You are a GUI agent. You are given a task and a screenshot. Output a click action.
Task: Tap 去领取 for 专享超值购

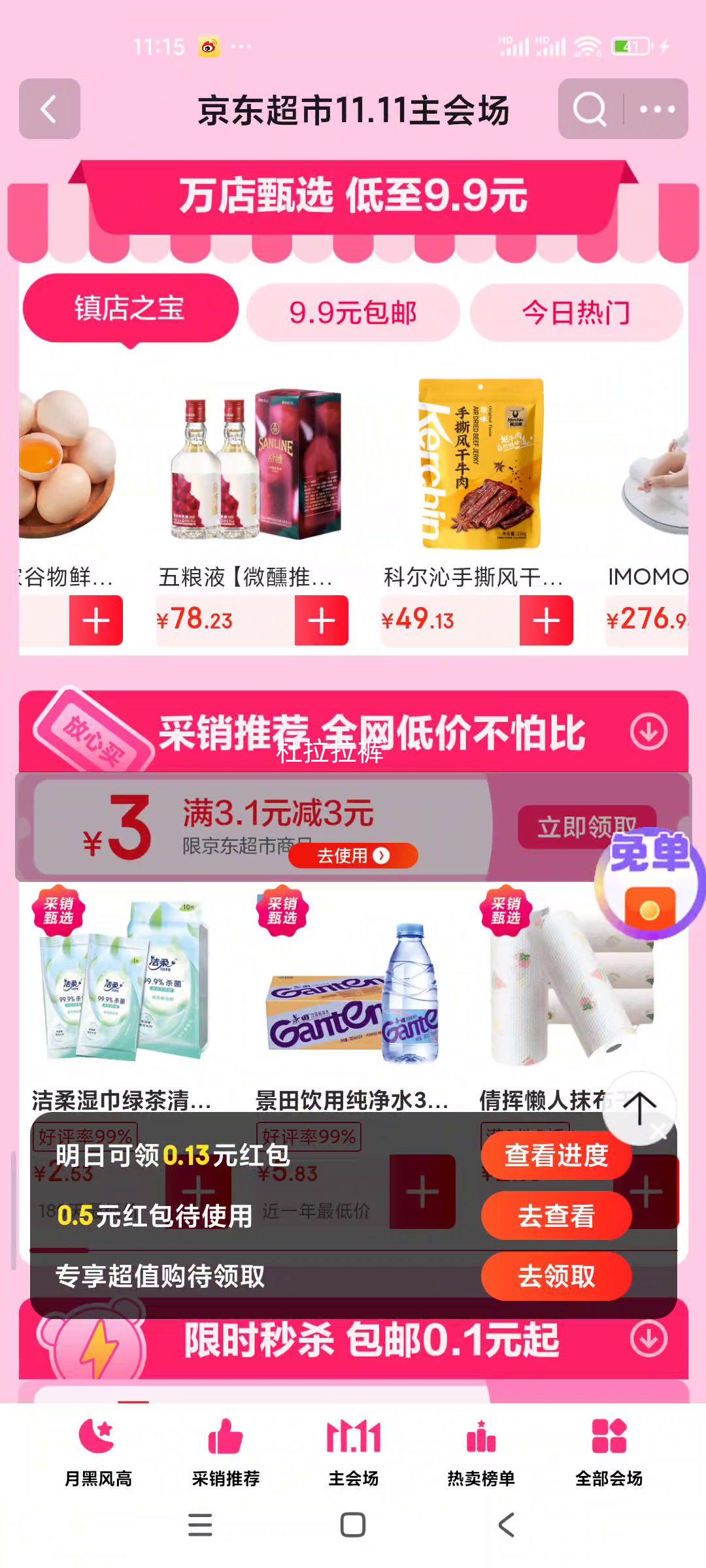pyautogui.click(x=556, y=1276)
